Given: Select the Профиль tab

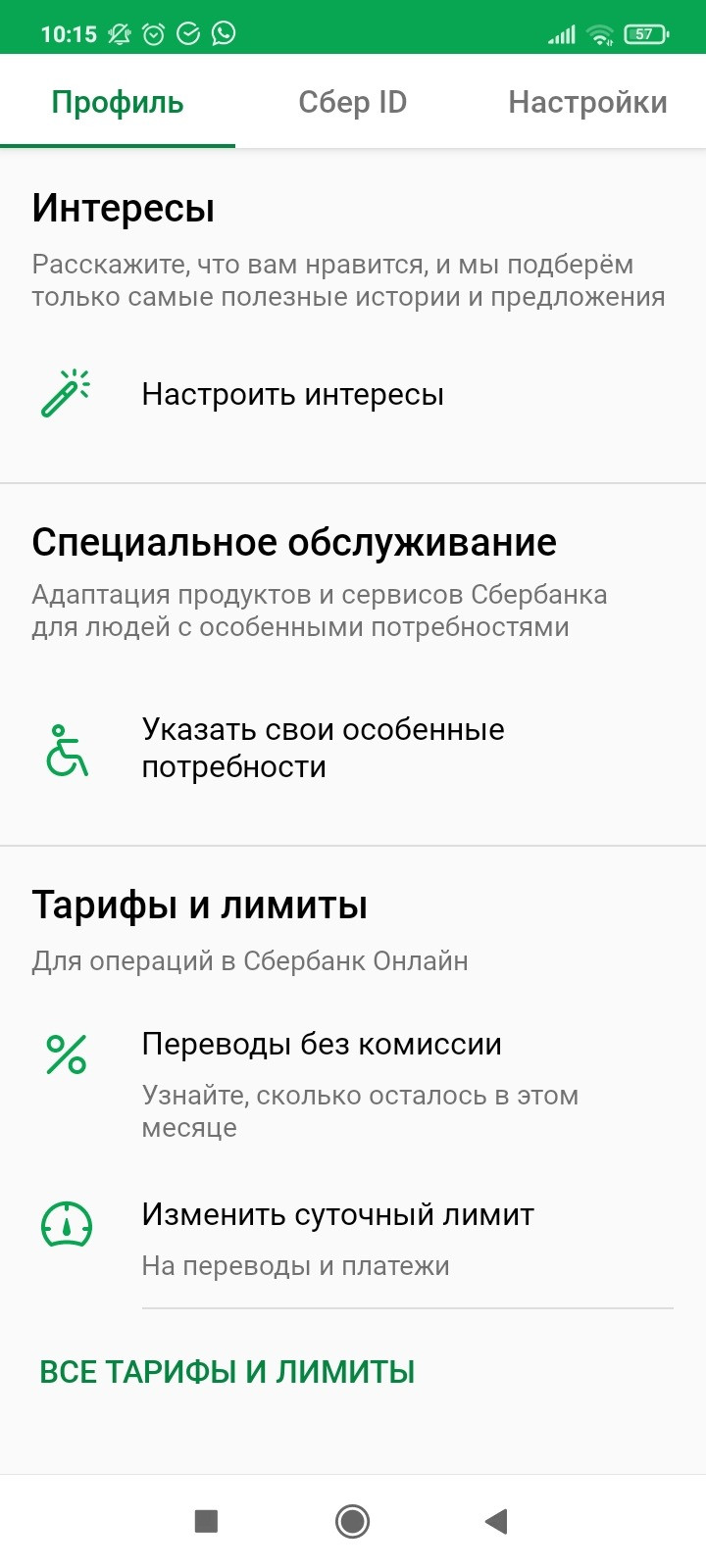Looking at the screenshot, I should click(x=118, y=103).
